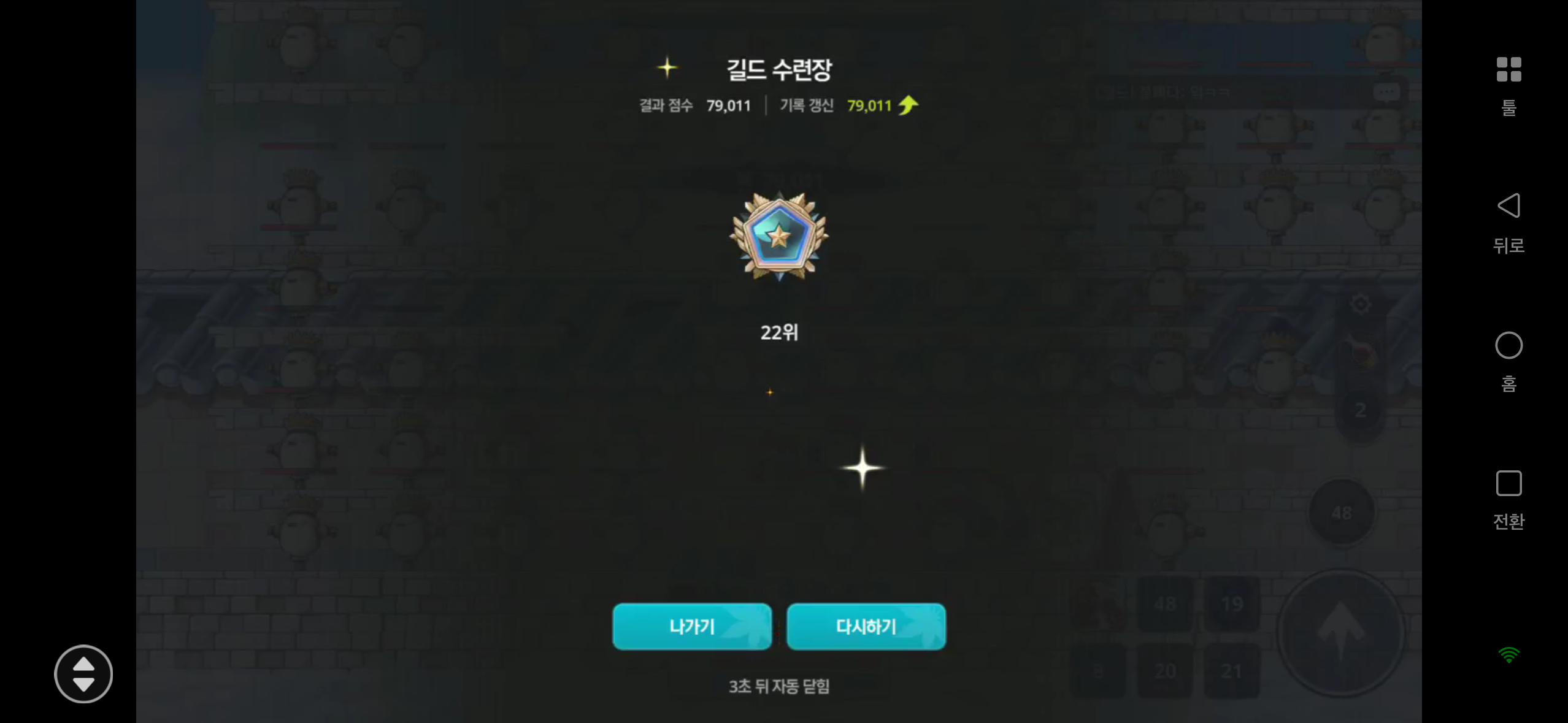Tap 다시하기 to retry the training
1568x723 pixels.
(x=866, y=626)
